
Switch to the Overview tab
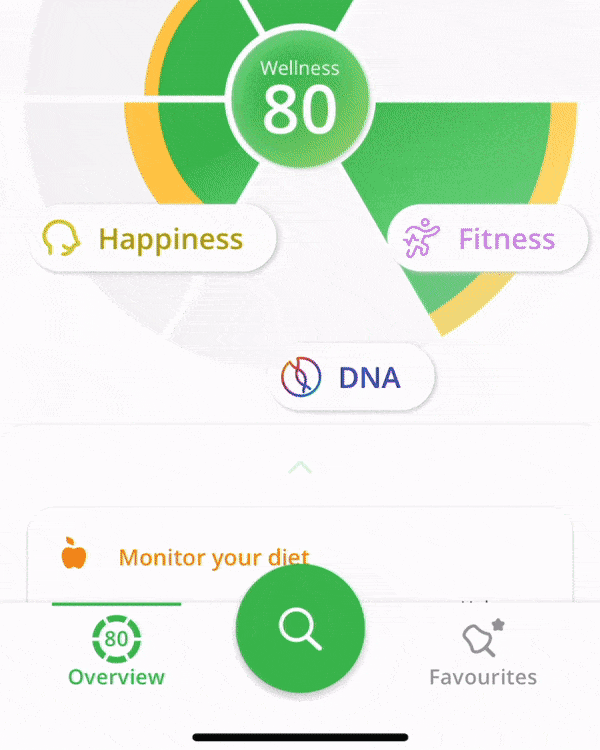coord(116,652)
